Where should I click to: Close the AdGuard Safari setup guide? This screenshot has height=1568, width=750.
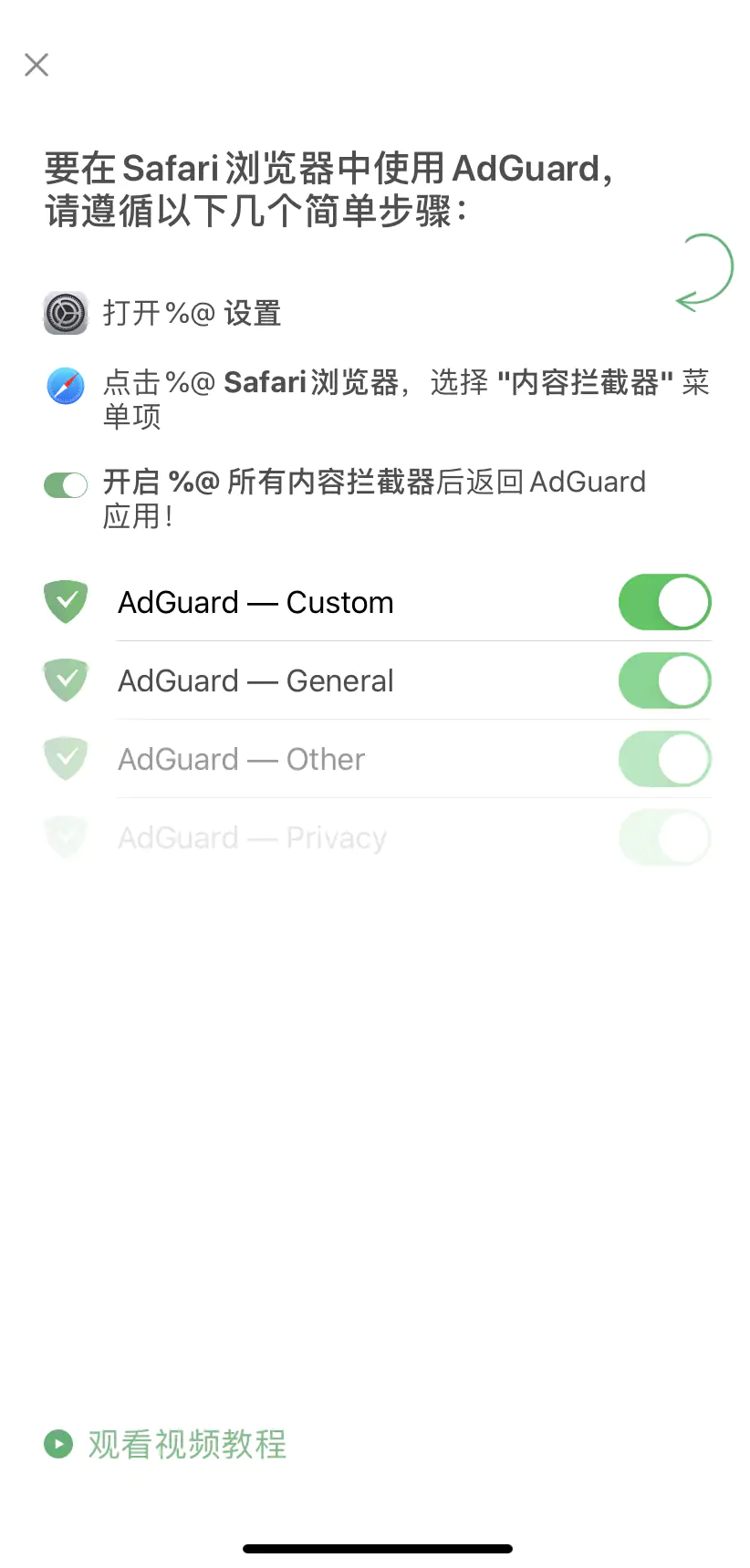[x=36, y=65]
